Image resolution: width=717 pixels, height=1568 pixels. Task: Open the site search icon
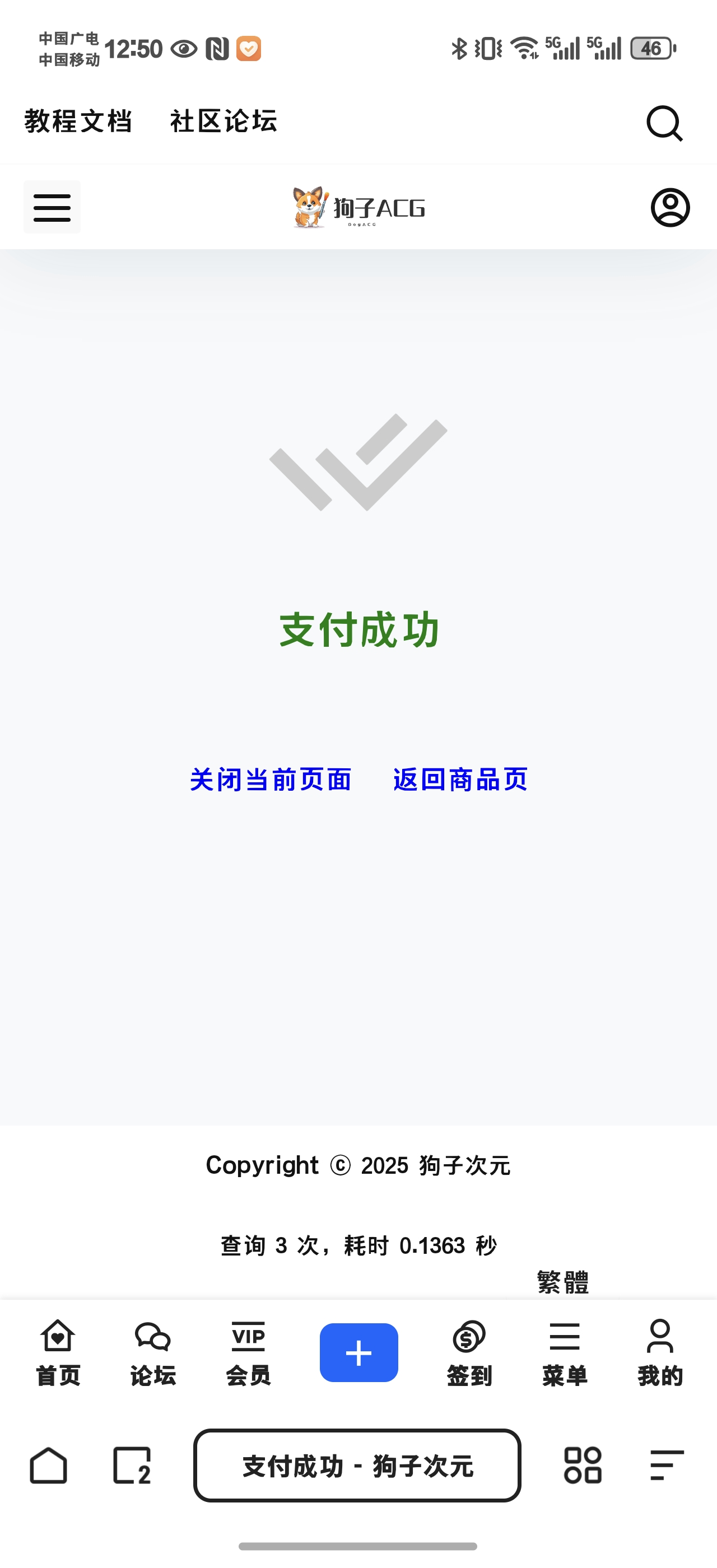[664, 123]
